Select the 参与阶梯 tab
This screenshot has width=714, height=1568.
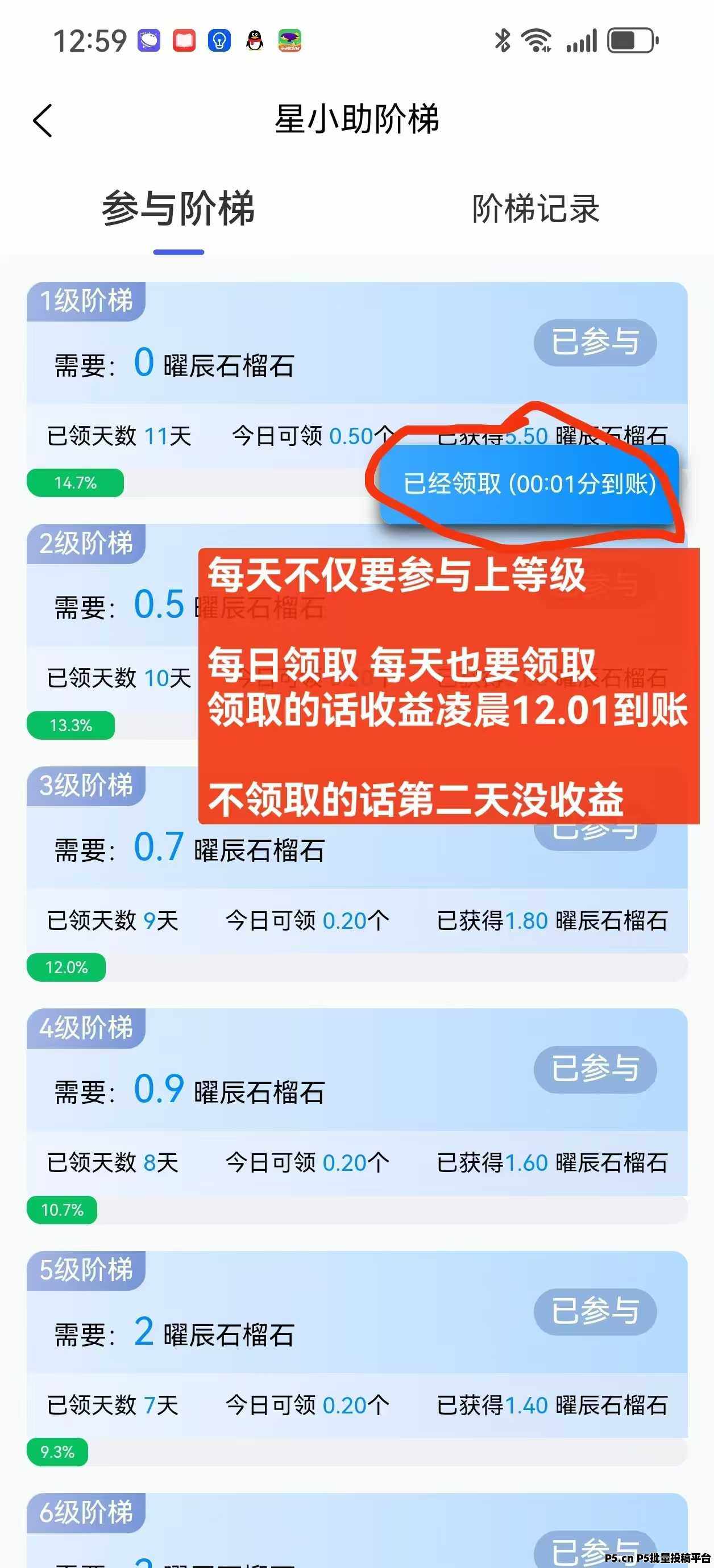pos(178,210)
